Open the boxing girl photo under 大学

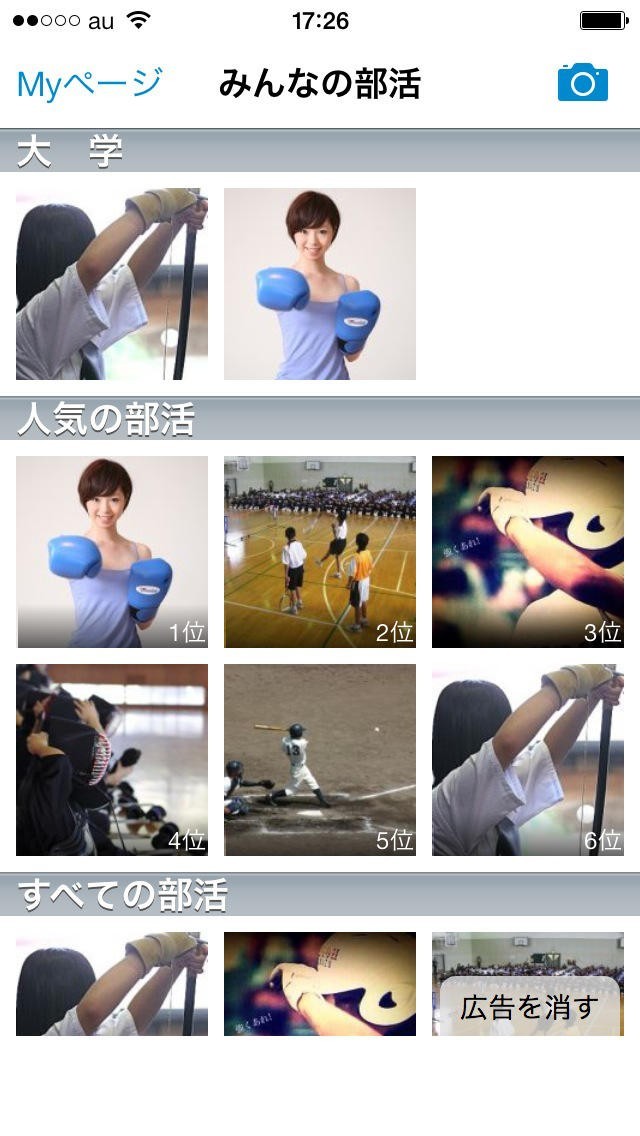[x=320, y=284]
